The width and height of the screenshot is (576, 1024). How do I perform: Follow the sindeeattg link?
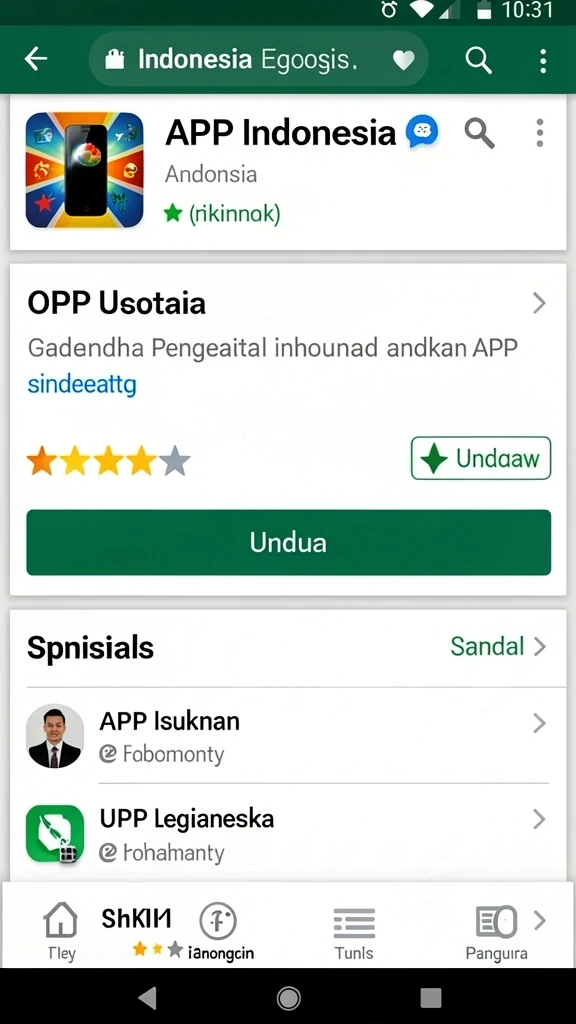pyautogui.click(x=82, y=385)
